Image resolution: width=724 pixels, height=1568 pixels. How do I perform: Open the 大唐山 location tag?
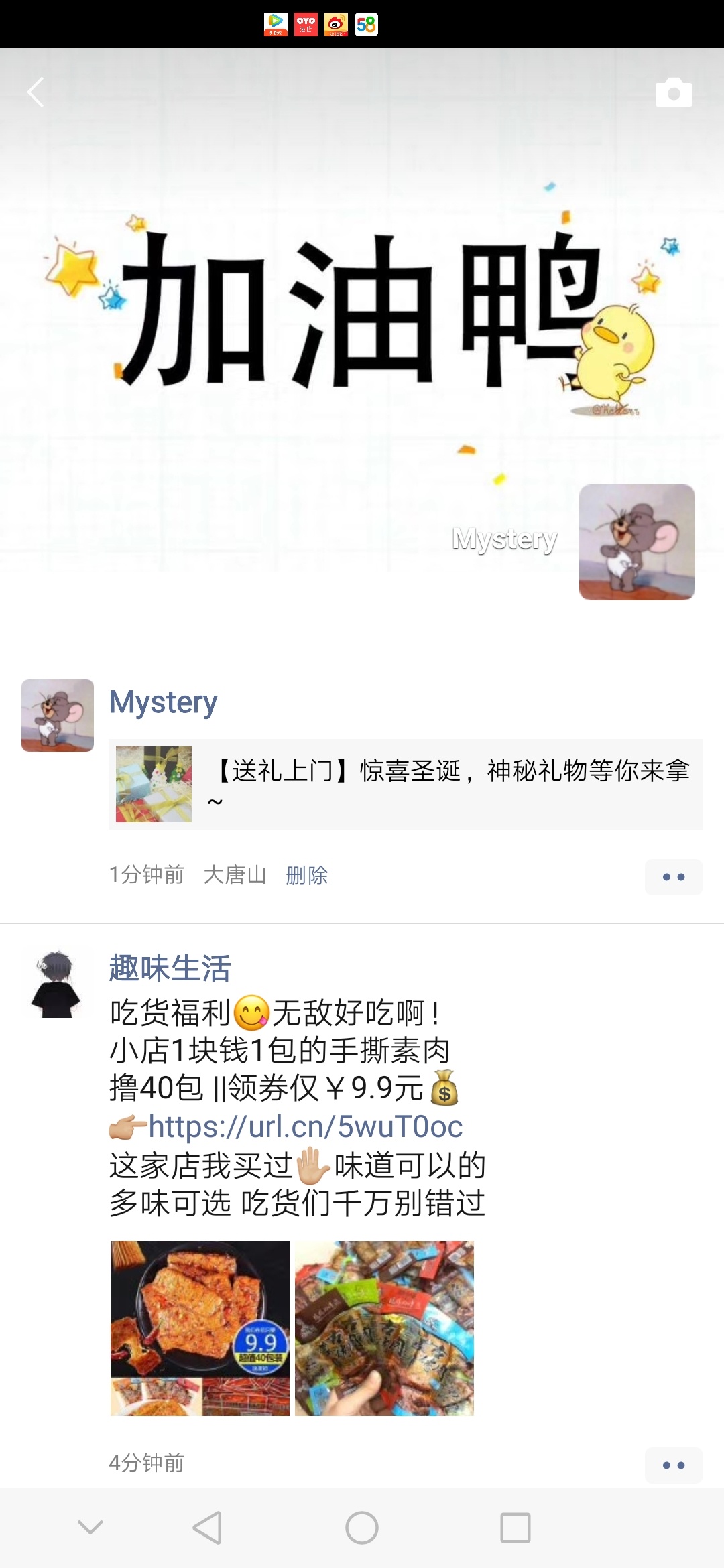pos(235,875)
